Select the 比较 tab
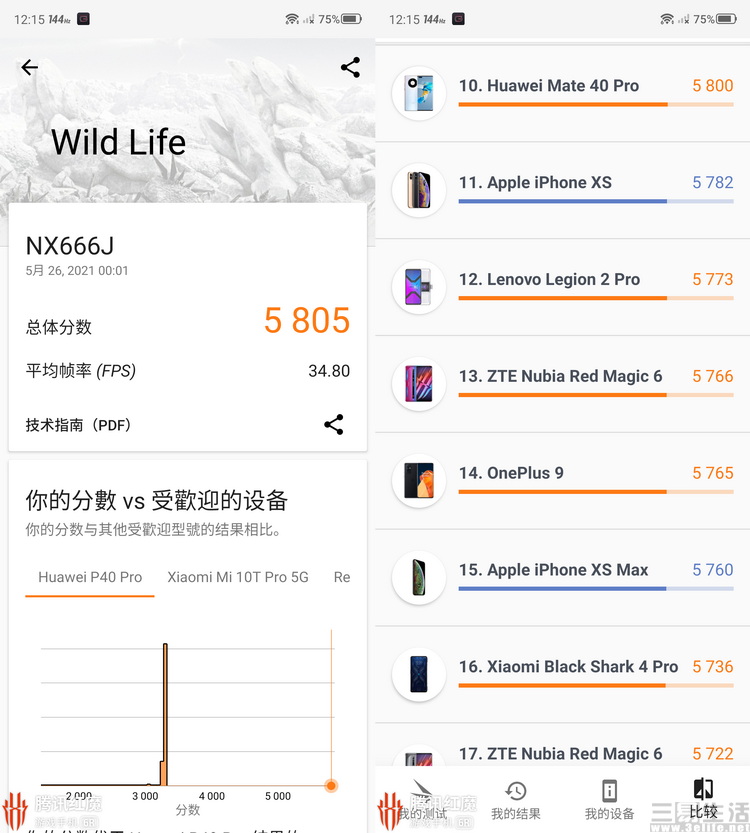The width and height of the screenshot is (750, 833). [703, 800]
